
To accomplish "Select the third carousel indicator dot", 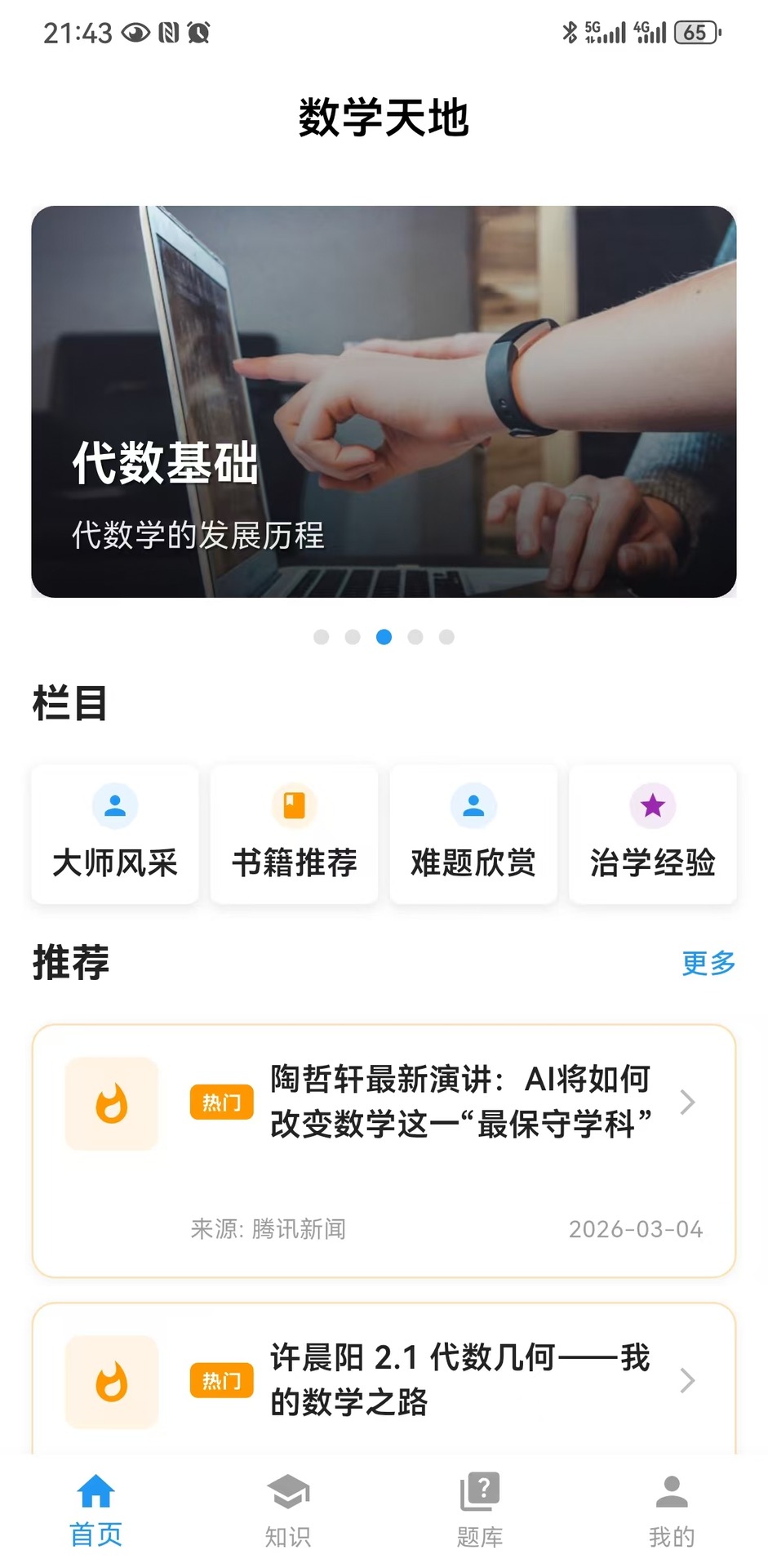I will point(384,637).
